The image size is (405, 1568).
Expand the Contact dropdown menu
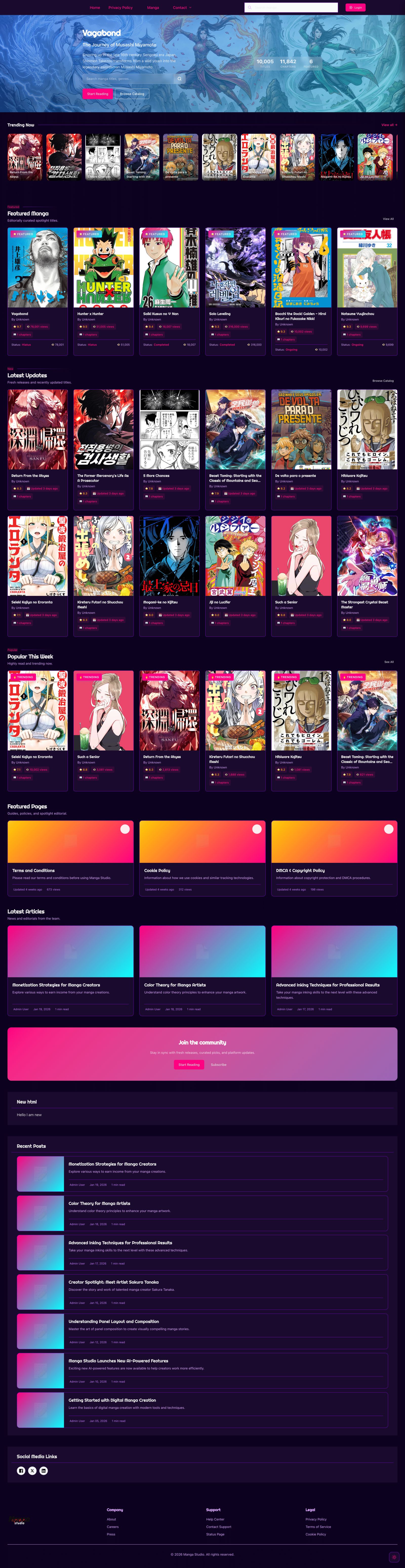pyautogui.click(x=181, y=7)
